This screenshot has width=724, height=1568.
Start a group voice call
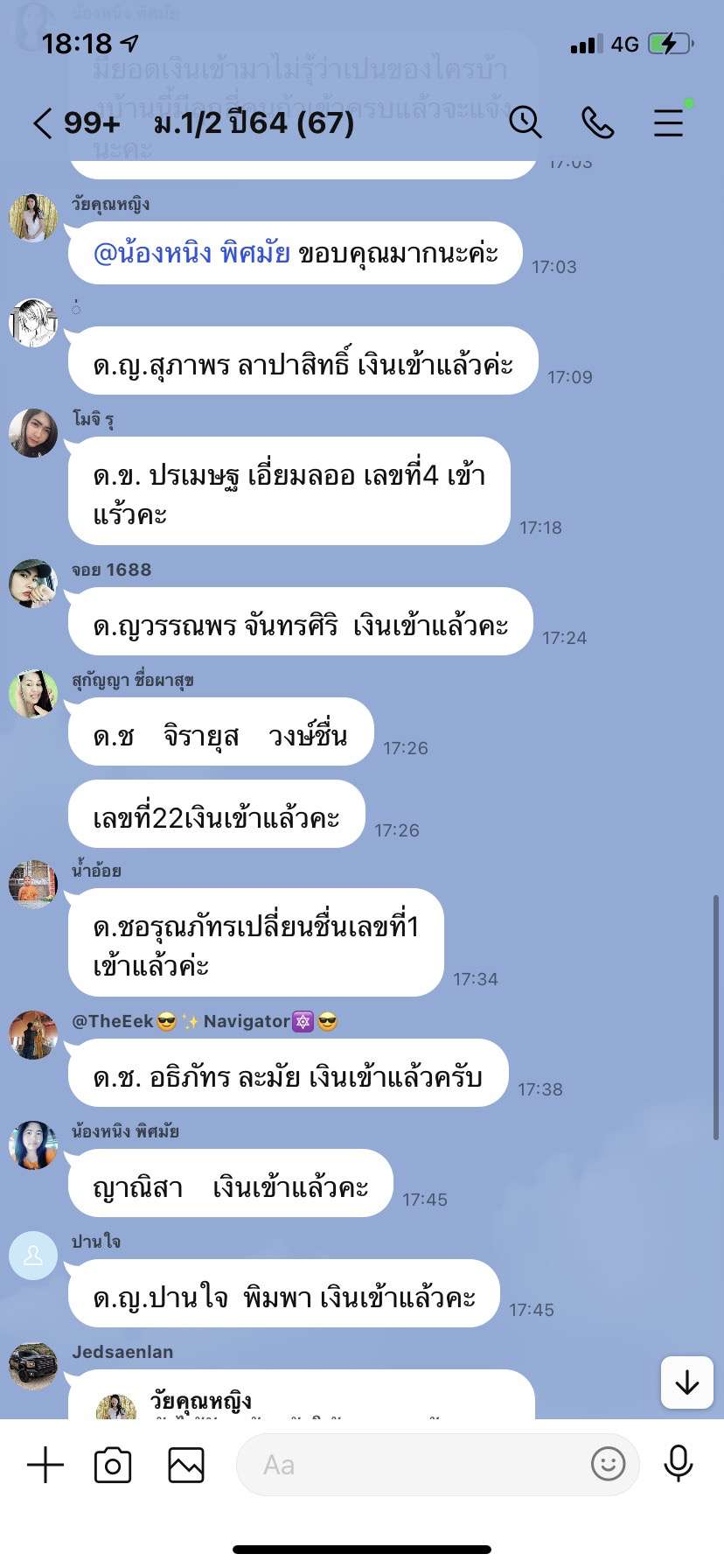(x=598, y=122)
